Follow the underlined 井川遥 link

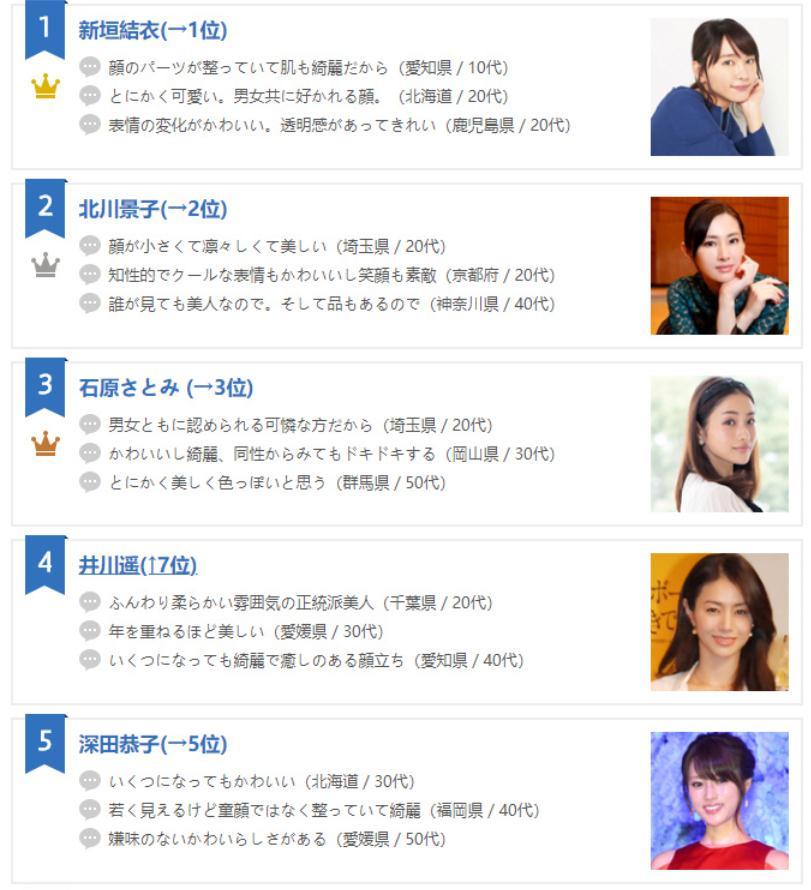[x=137, y=565]
